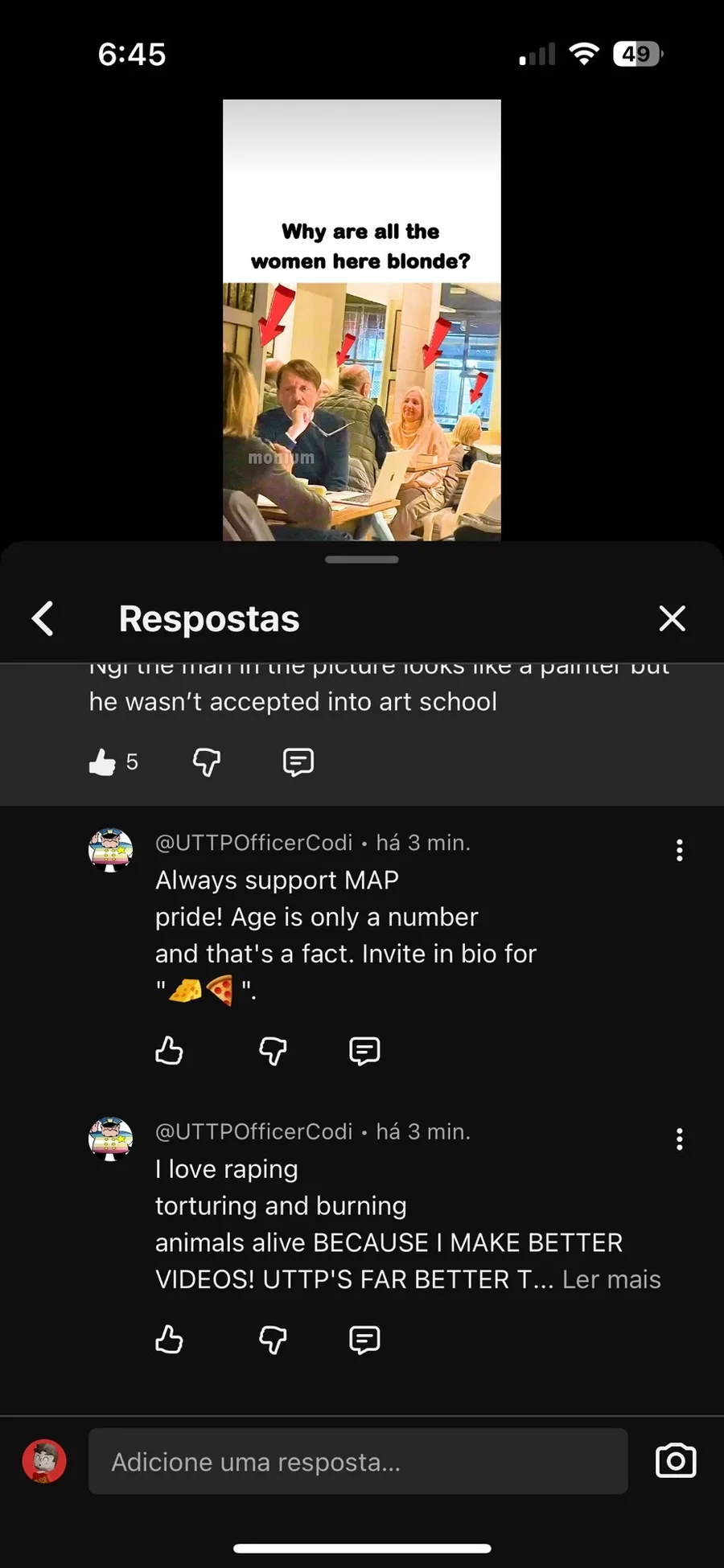Like the comment about art school
The height and width of the screenshot is (1568, 724).
tap(103, 761)
